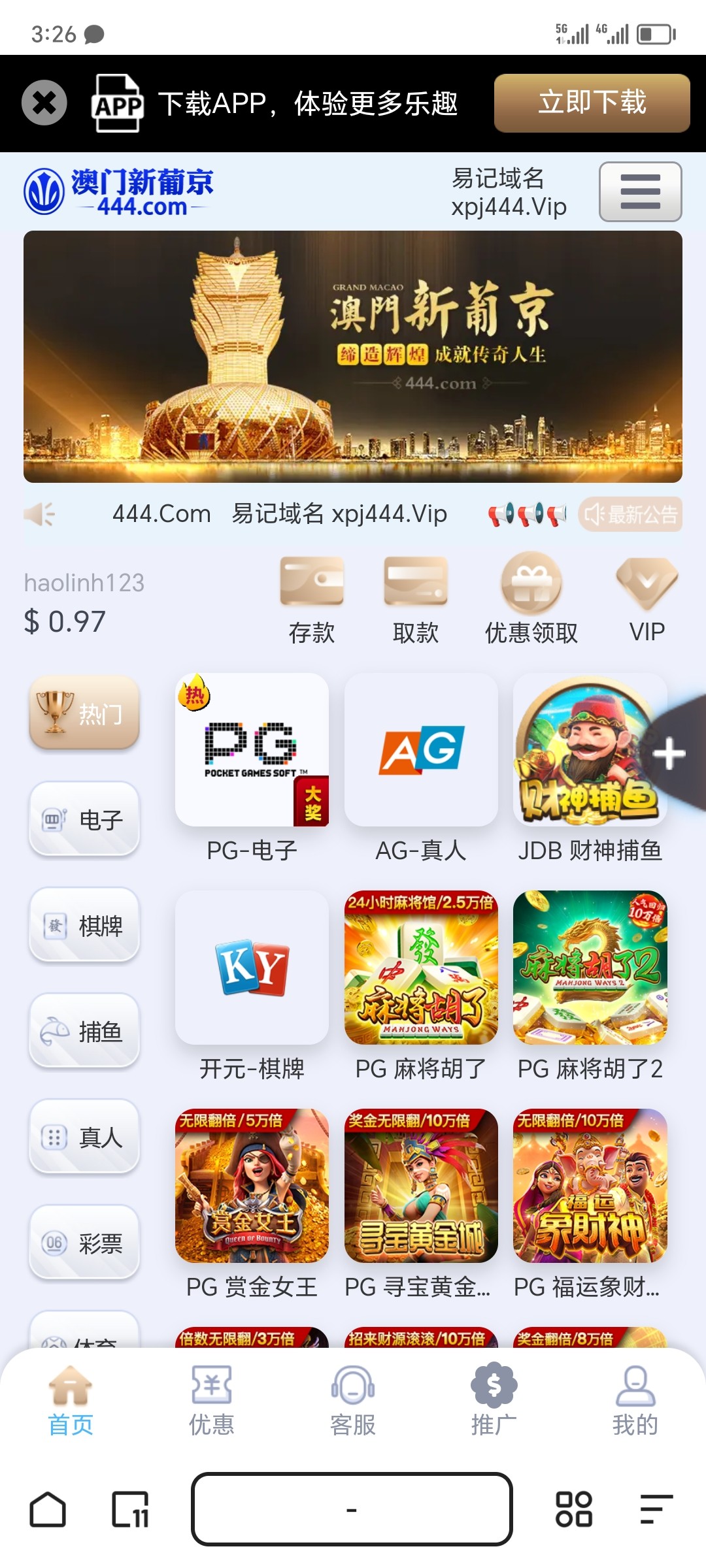Open the hamburger menu

coord(640,192)
